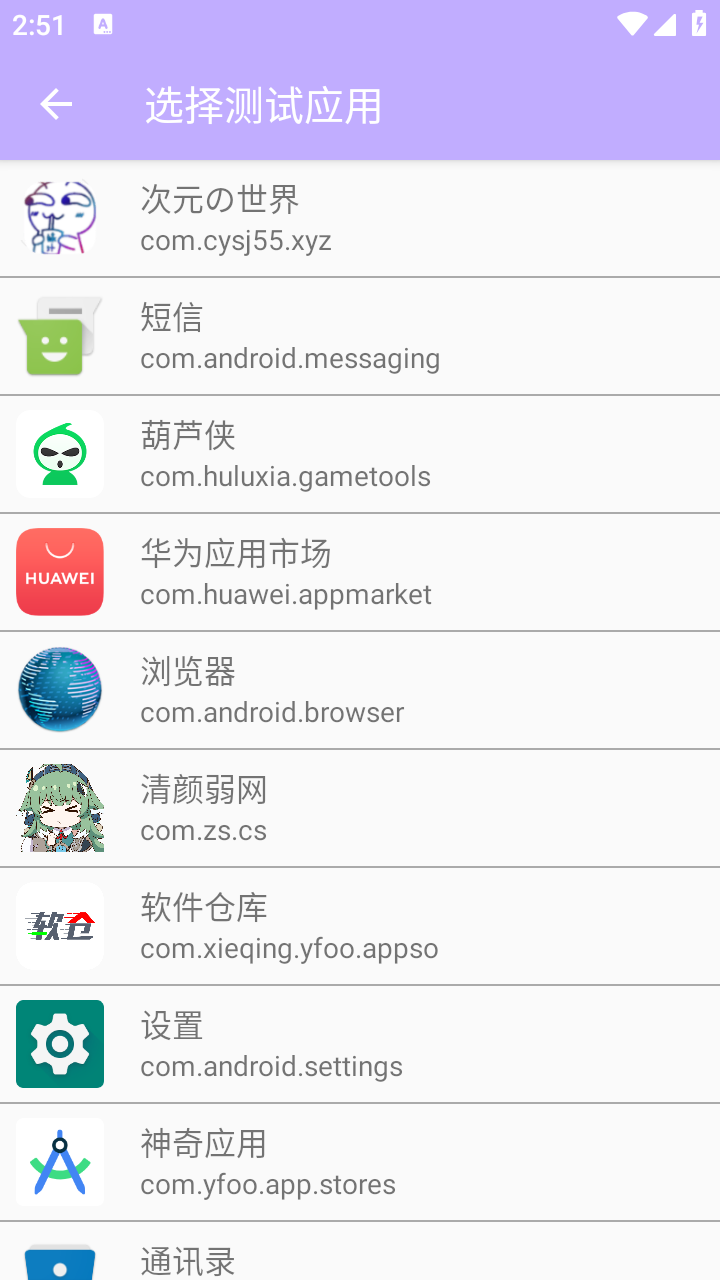Select the 短信 messaging app icon

click(x=59, y=336)
